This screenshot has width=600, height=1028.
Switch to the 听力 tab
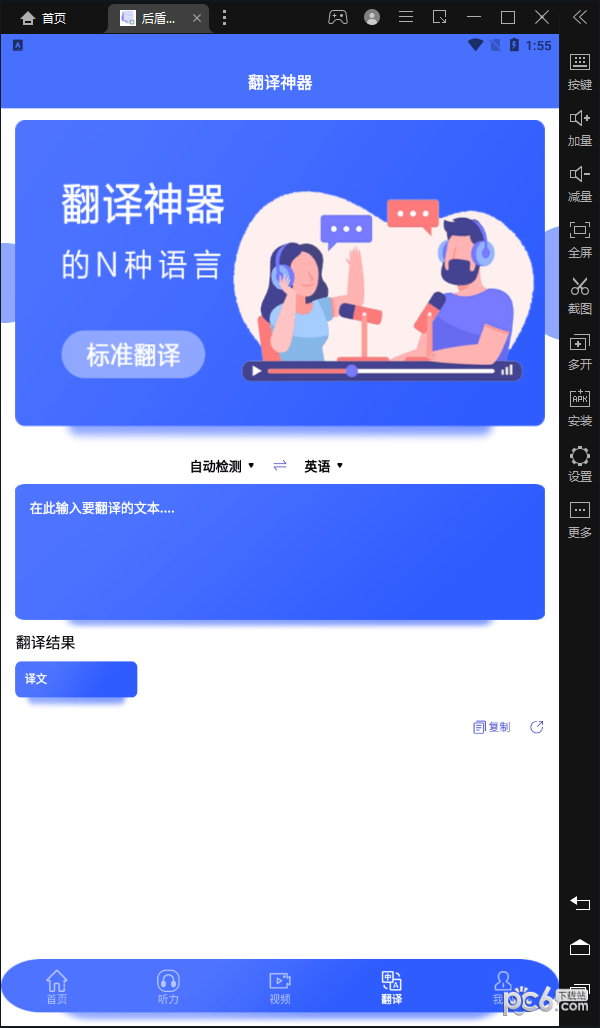[168, 987]
